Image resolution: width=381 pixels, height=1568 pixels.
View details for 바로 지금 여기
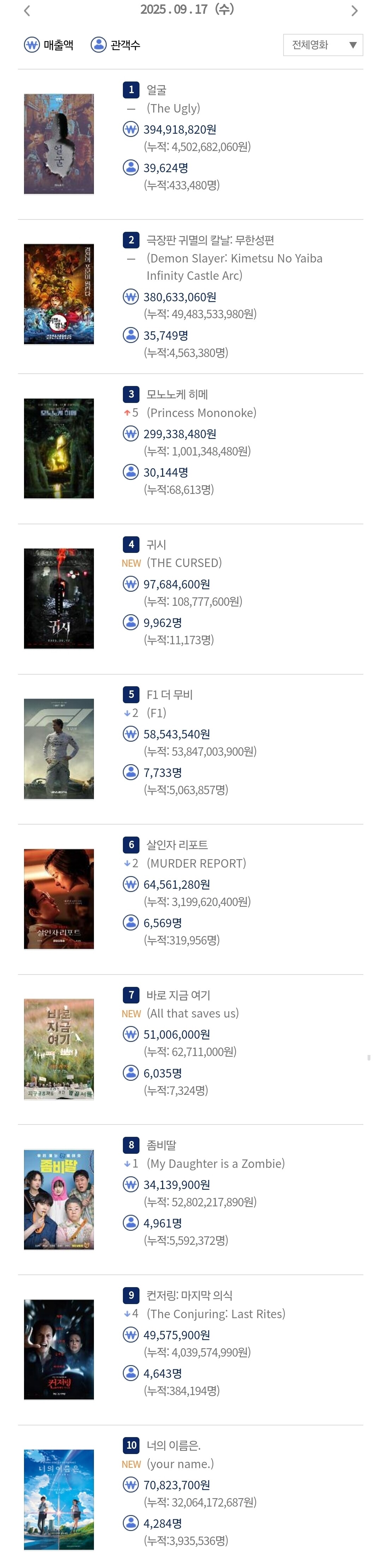click(178, 995)
